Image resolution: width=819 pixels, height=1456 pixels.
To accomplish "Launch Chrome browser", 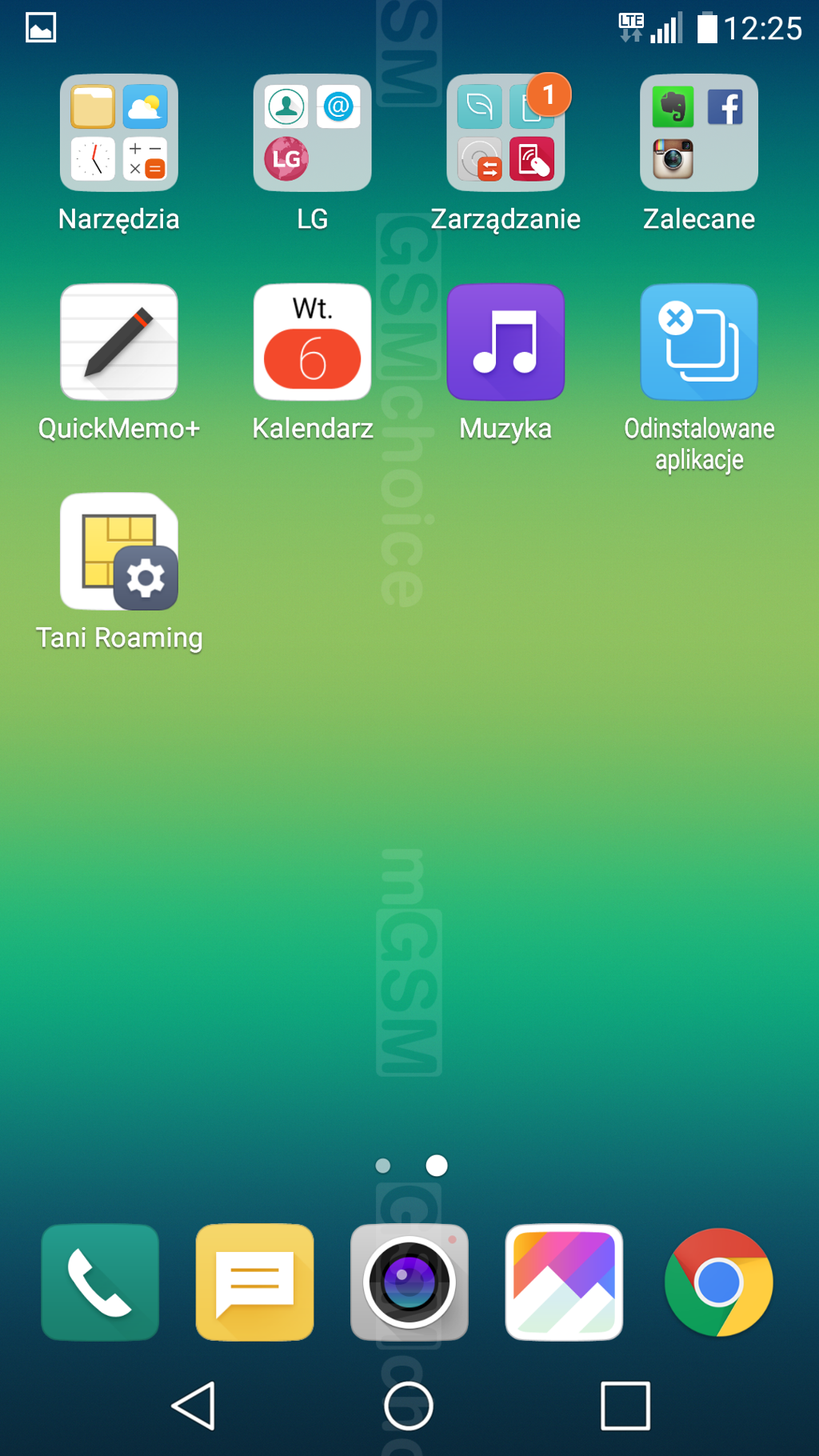I will coord(719,1282).
